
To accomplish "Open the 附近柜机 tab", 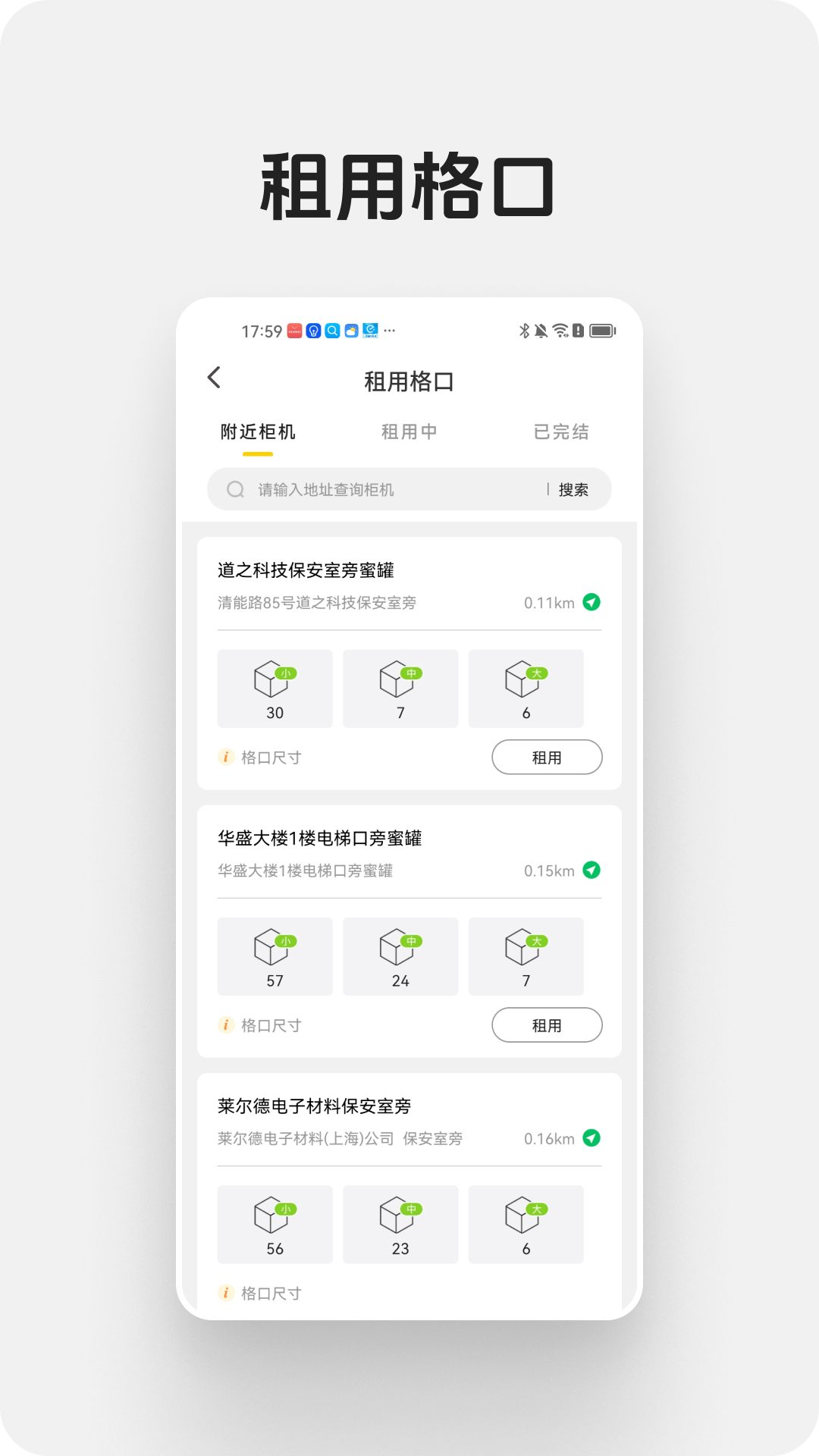I will 259,431.
